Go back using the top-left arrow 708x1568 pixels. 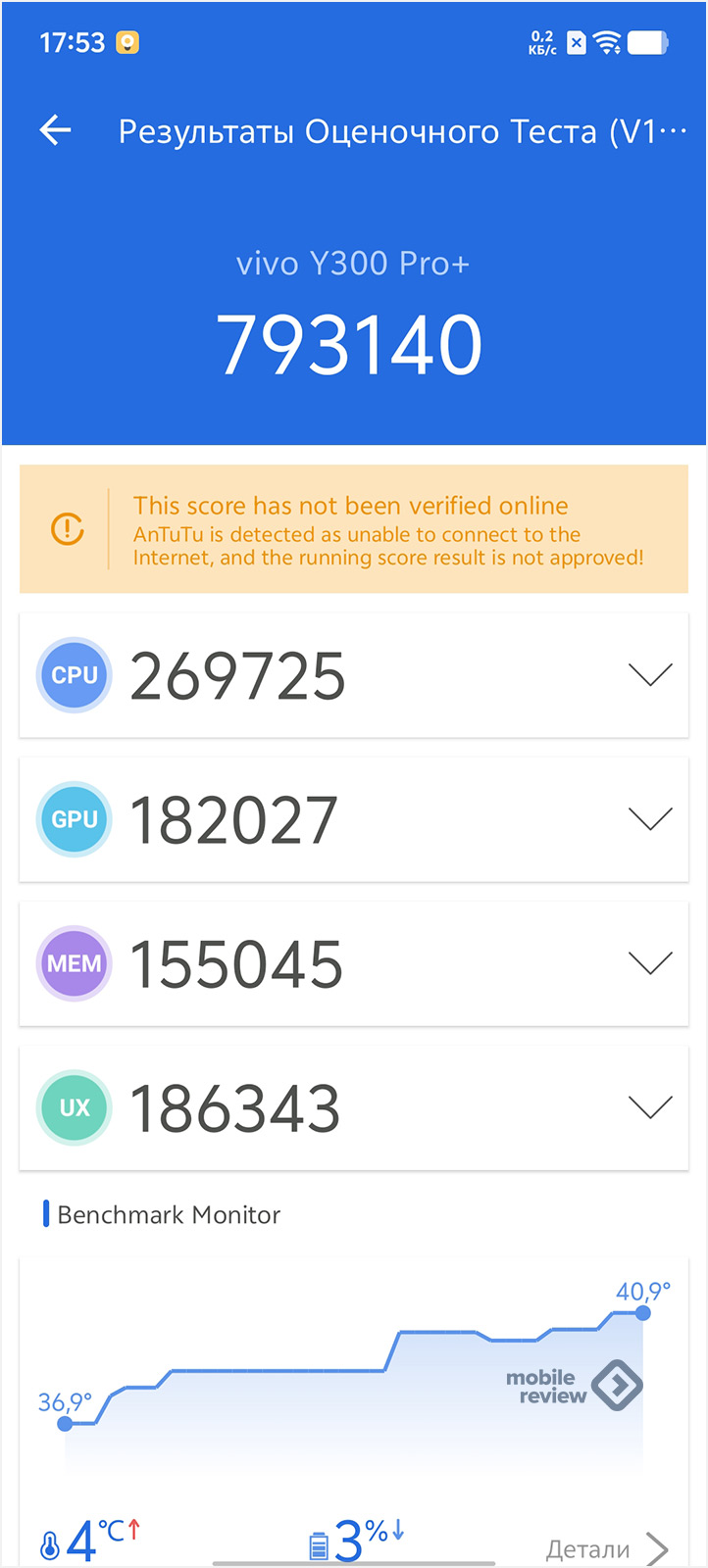(x=56, y=130)
